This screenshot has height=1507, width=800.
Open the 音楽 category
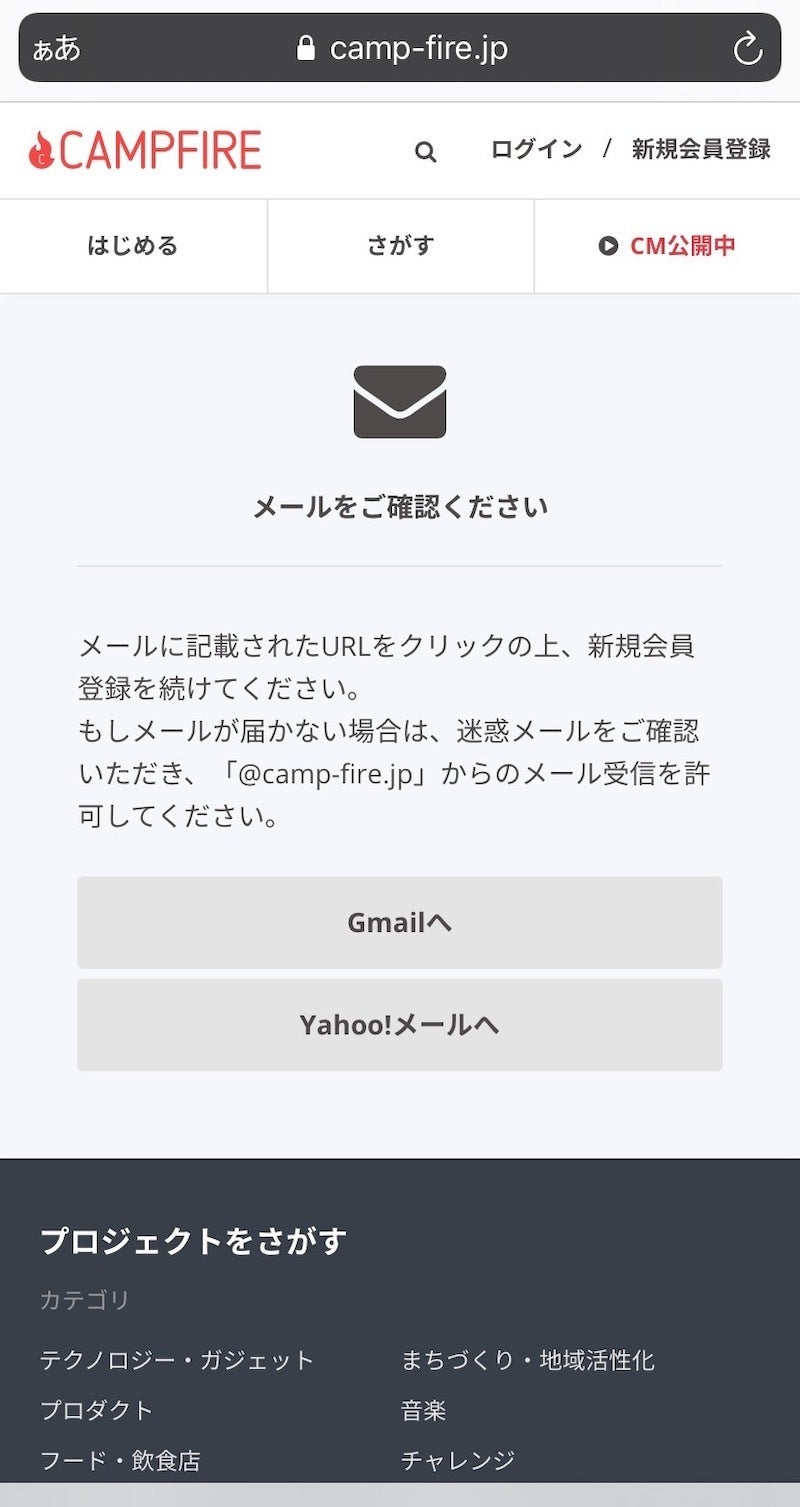pos(423,1410)
